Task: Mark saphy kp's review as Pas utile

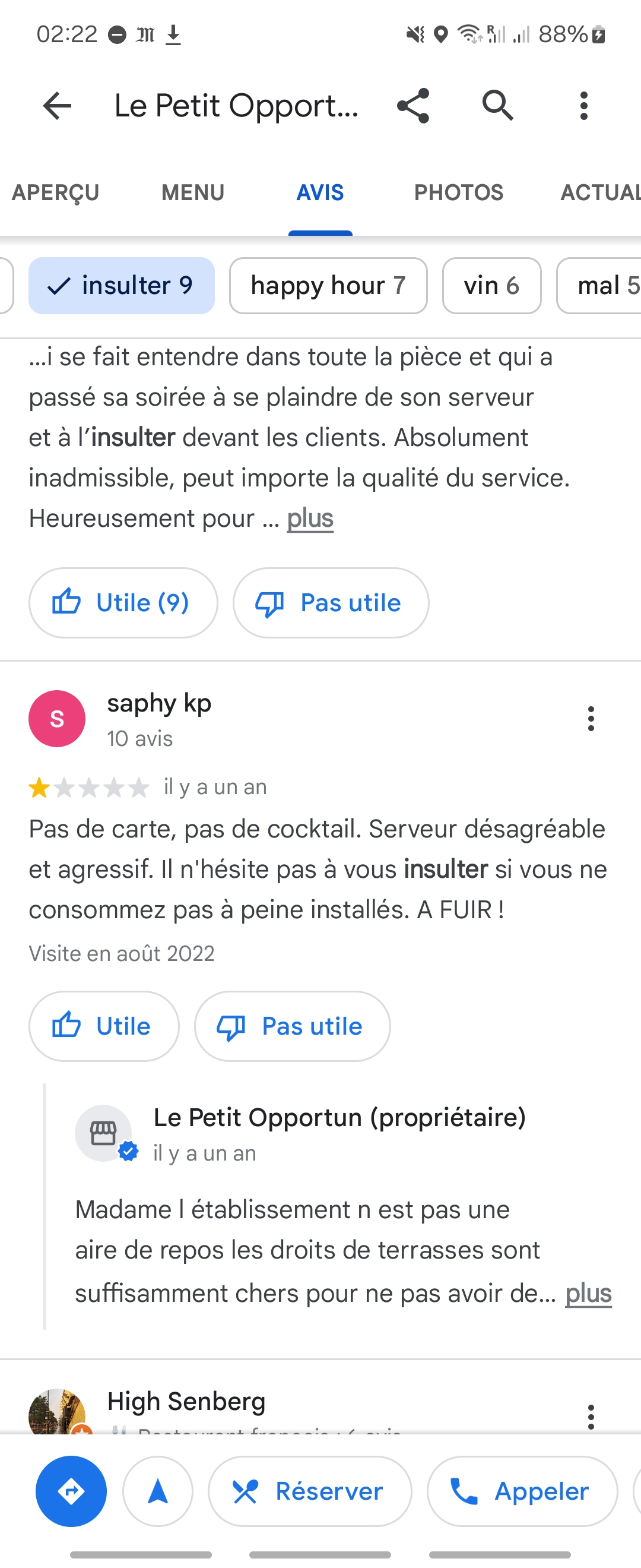Action: pyautogui.click(x=292, y=1026)
